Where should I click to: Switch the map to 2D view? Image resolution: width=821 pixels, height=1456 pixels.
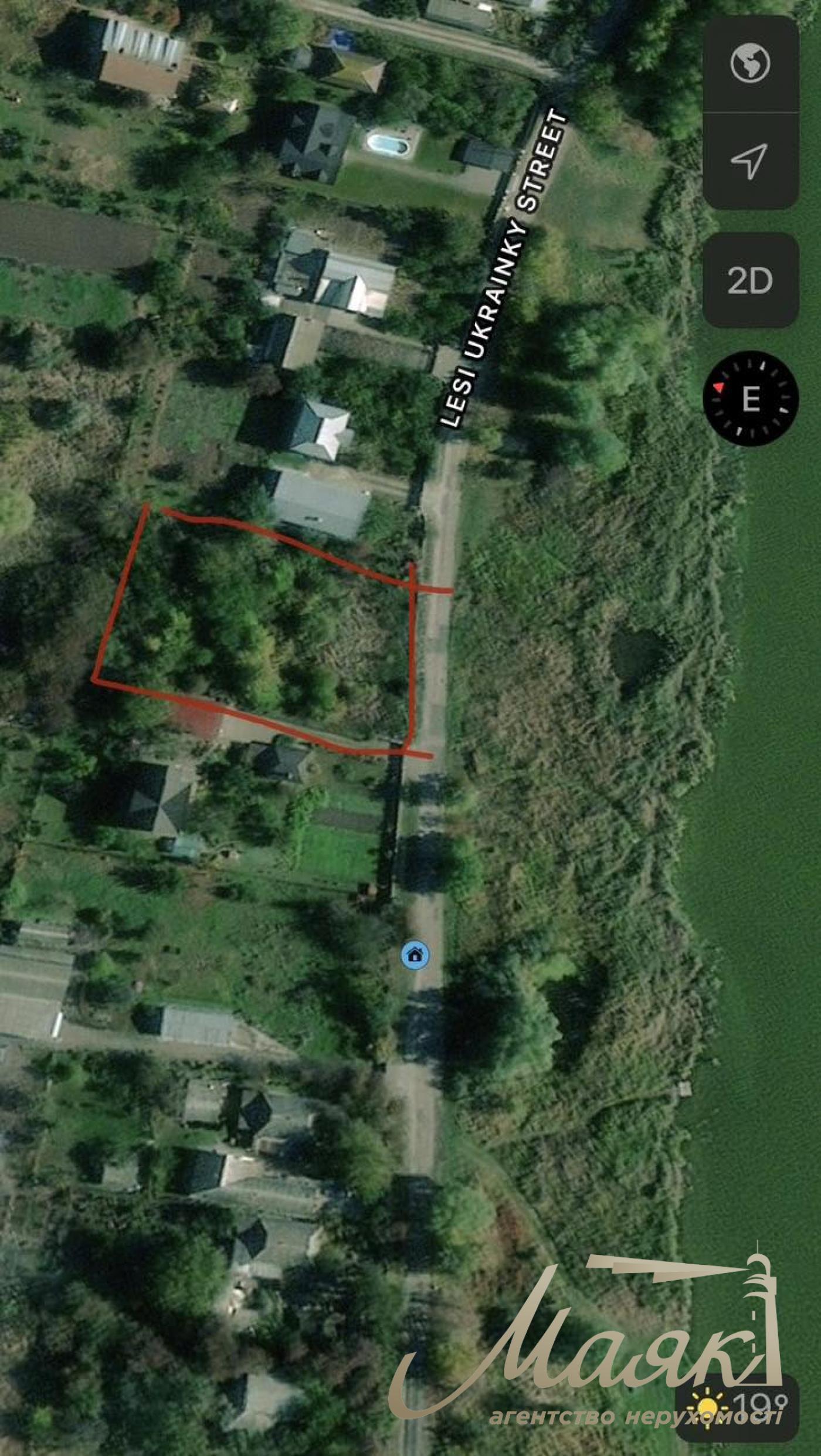point(751,280)
